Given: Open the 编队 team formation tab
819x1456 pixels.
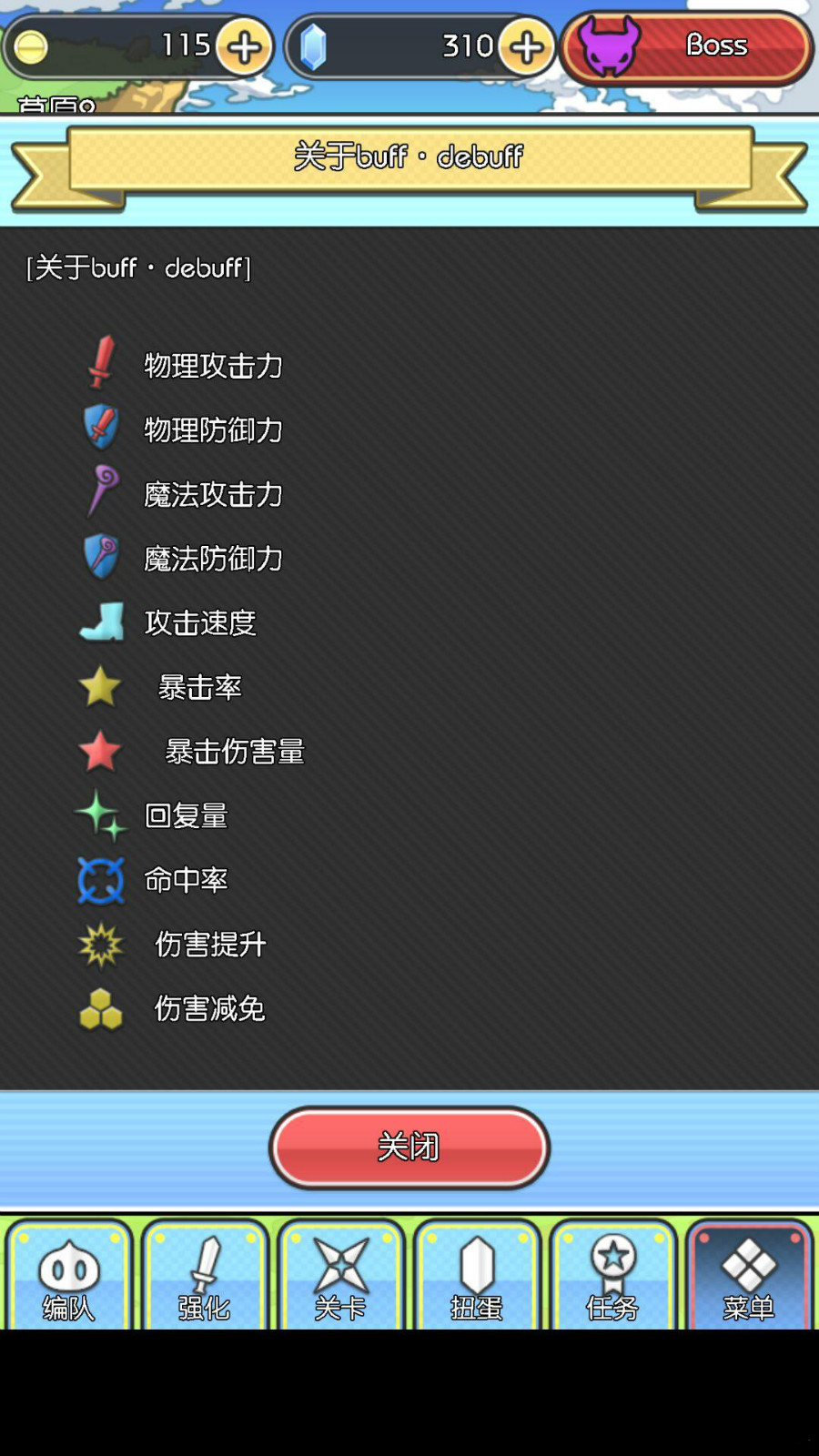Looking at the screenshot, I should tap(68, 1274).
